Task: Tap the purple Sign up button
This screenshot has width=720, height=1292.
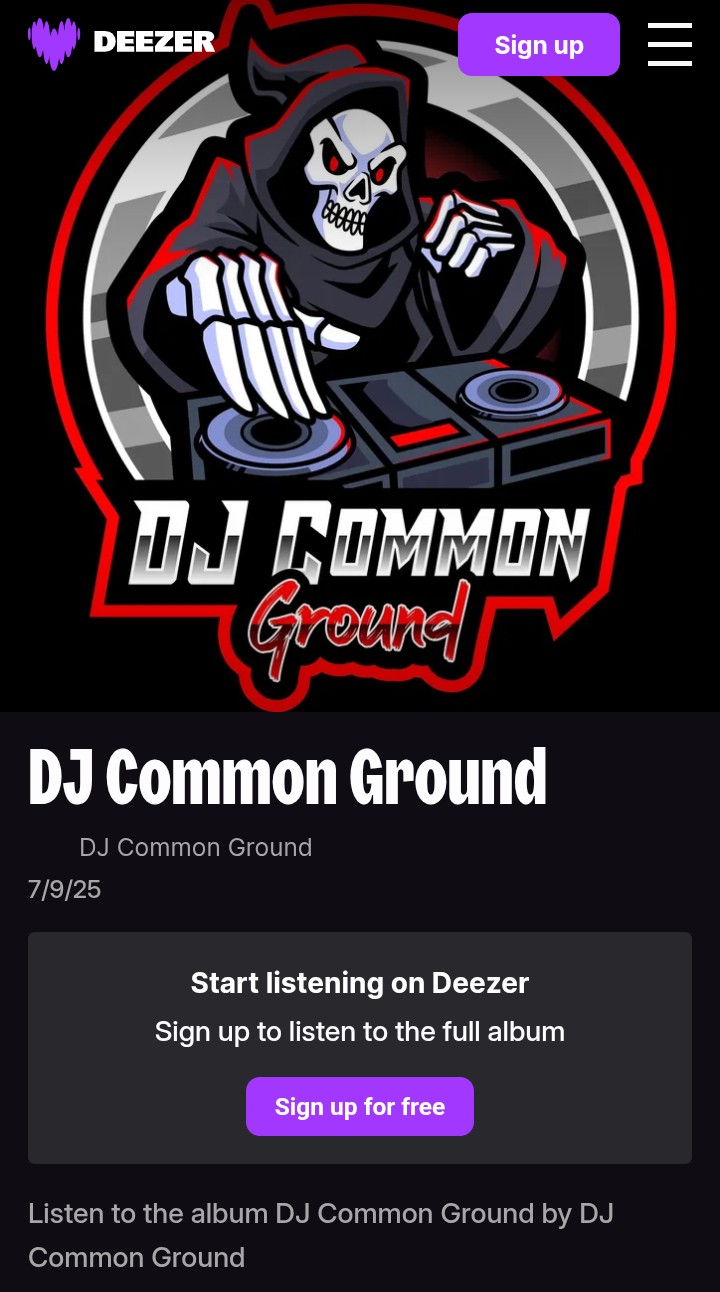Action: [x=538, y=45]
